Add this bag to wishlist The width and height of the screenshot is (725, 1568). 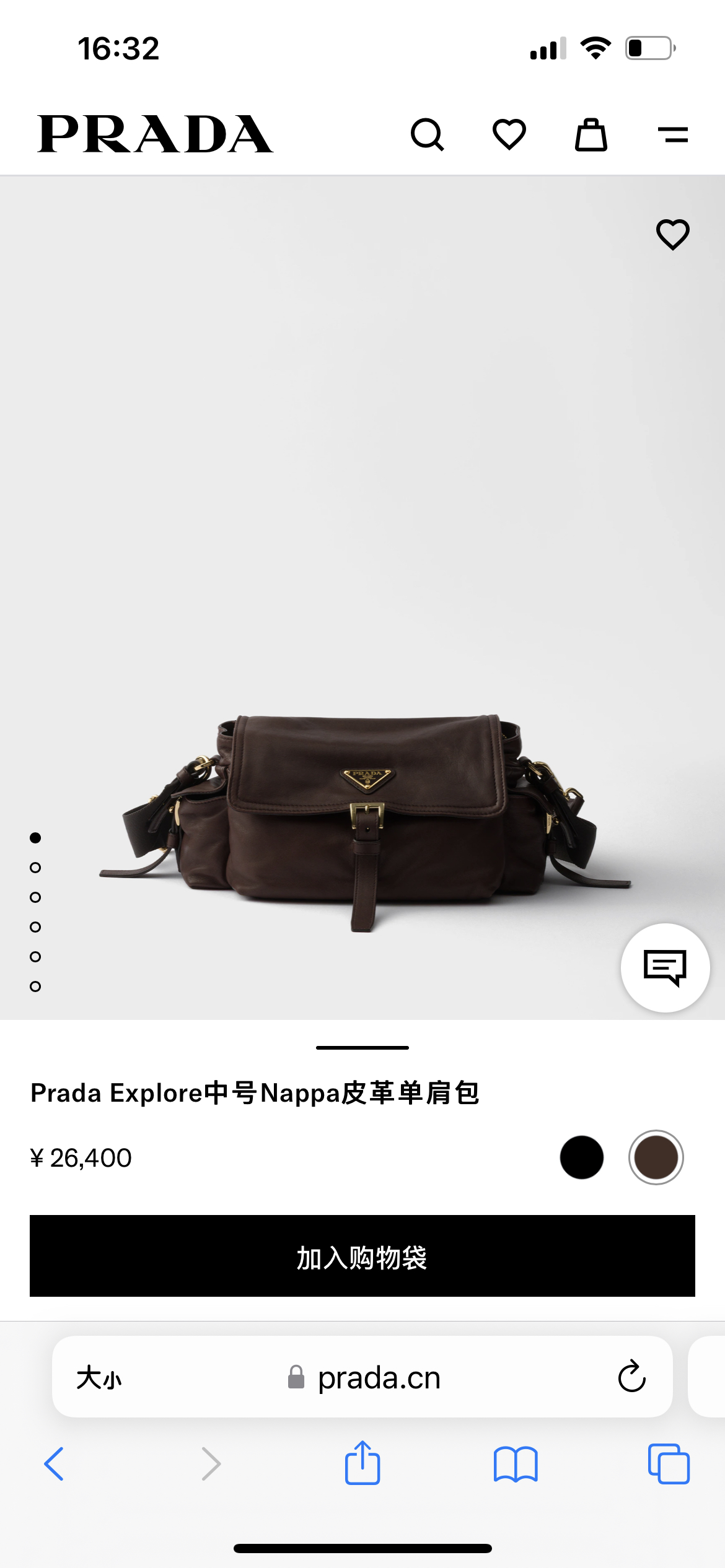[672, 235]
